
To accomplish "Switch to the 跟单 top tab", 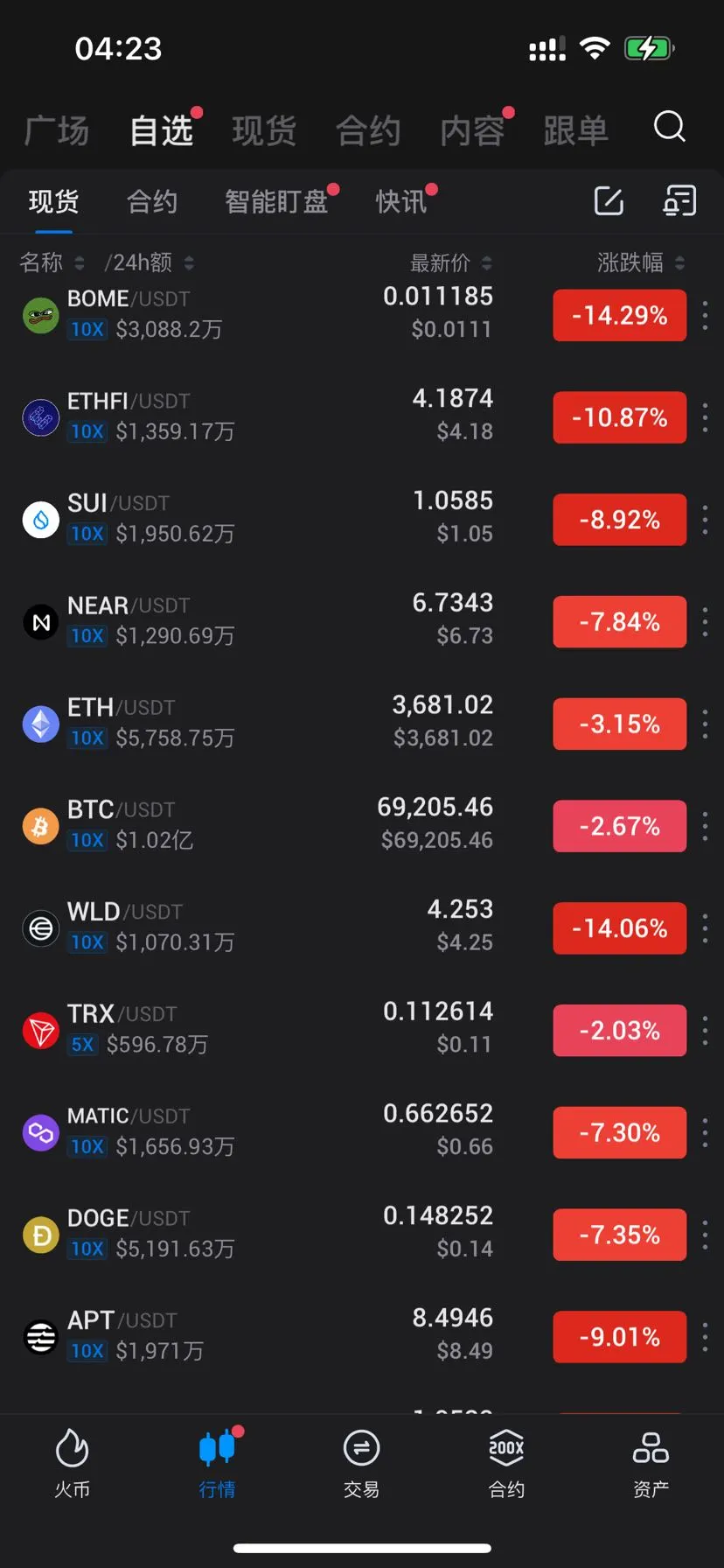I will pos(575,130).
